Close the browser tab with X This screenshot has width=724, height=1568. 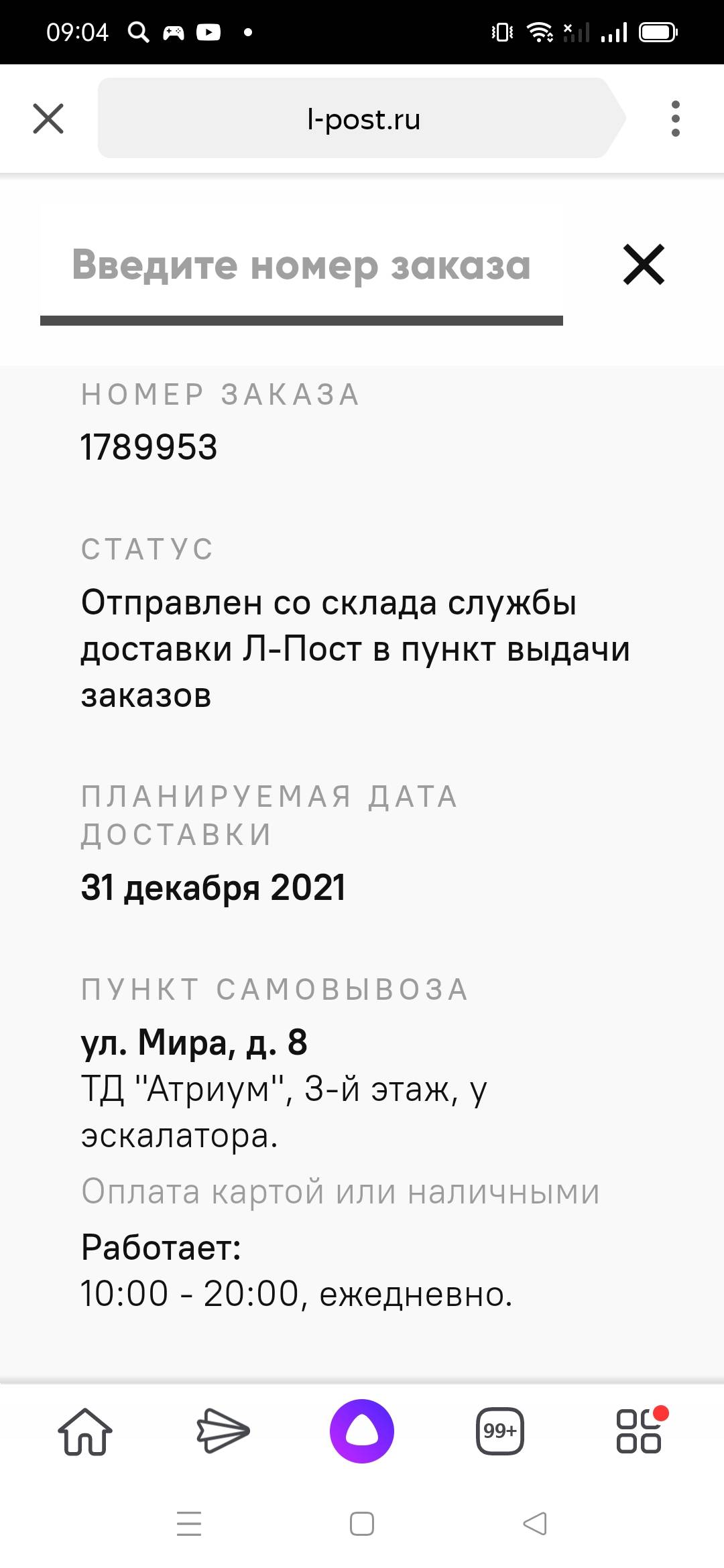tap(48, 119)
